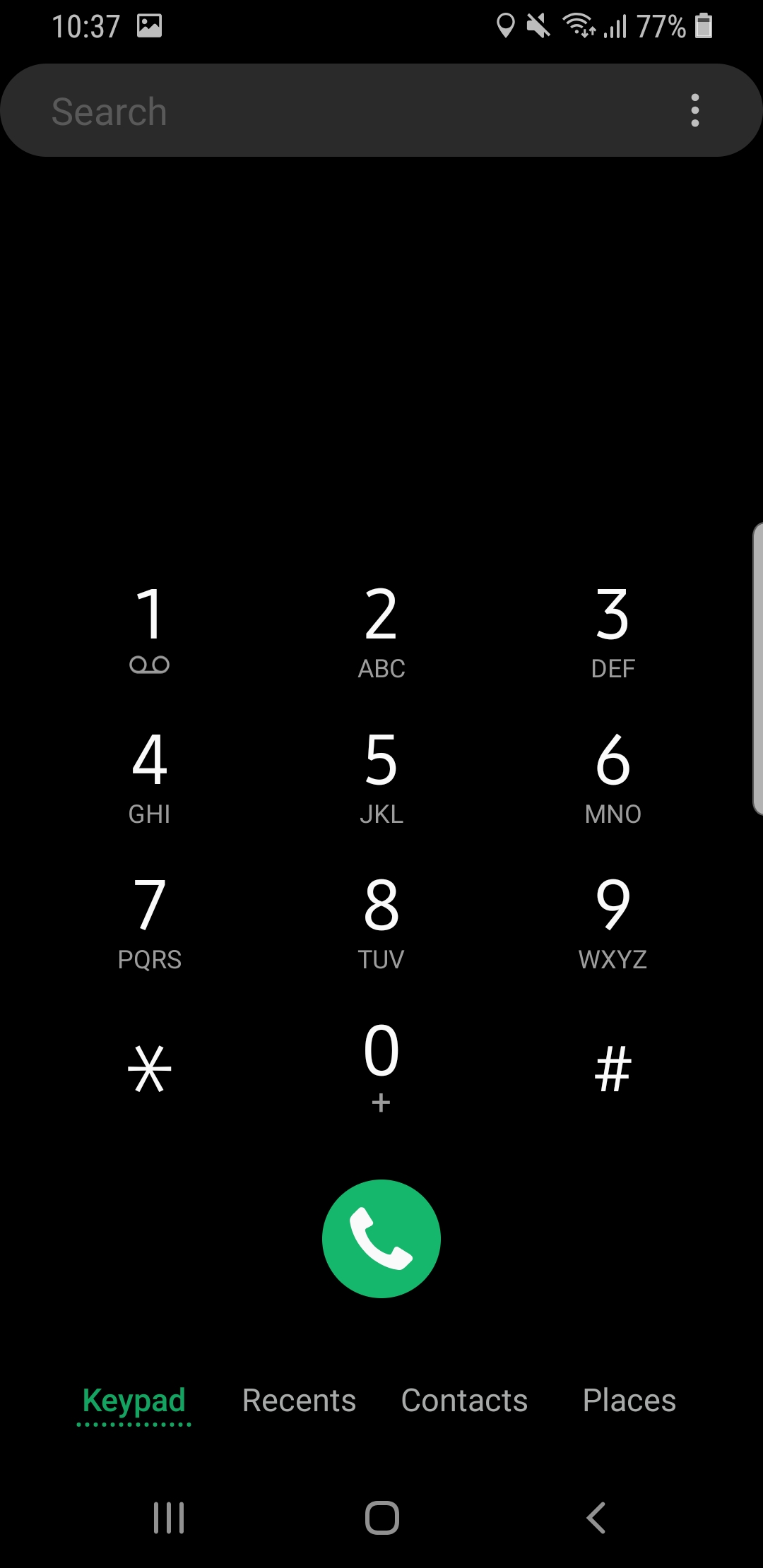Enter digit 0 on keypad

(x=381, y=1065)
